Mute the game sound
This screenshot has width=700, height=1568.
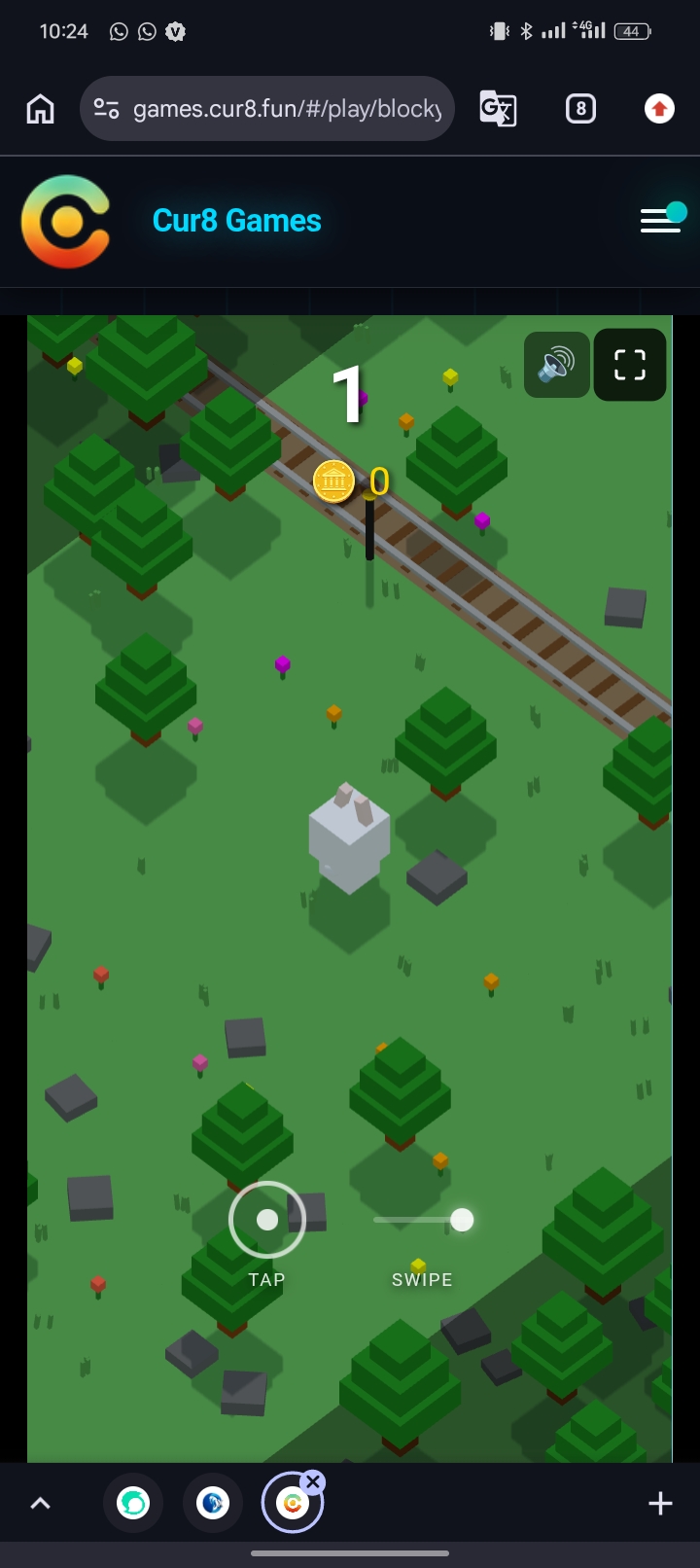(x=556, y=365)
